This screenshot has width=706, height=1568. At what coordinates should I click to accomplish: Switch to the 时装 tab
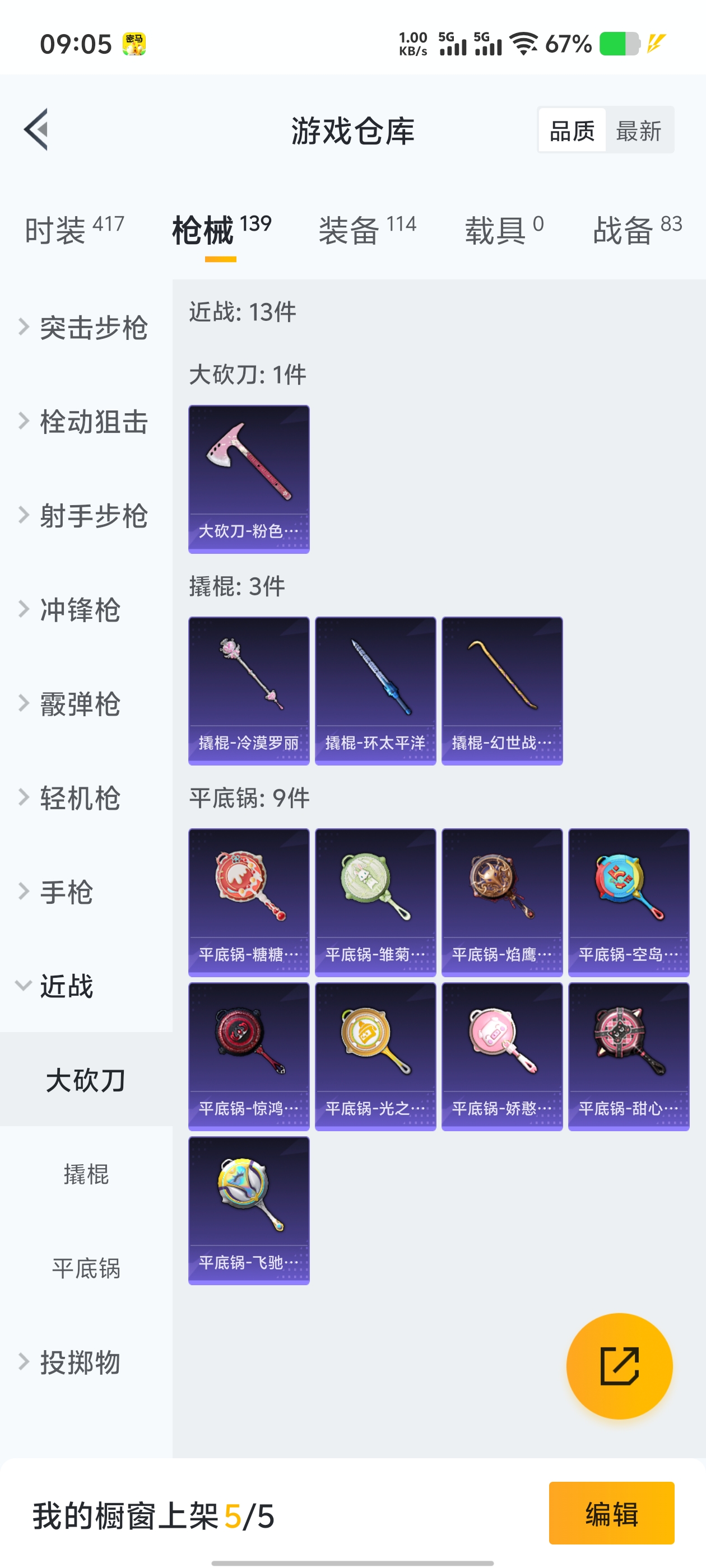(x=74, y=230)
